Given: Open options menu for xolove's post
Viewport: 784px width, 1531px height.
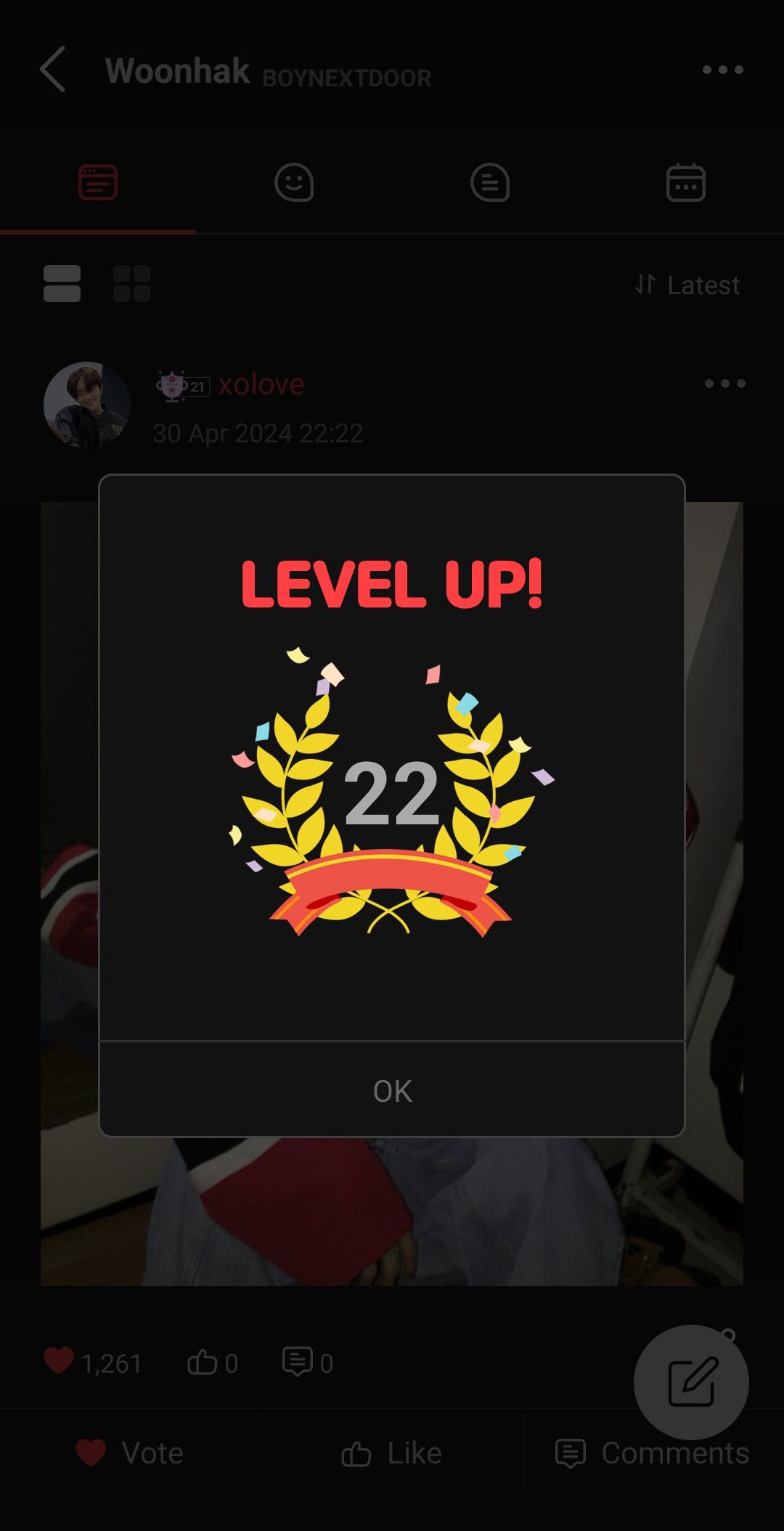Looking at the screenshot, I should [724, 383].
